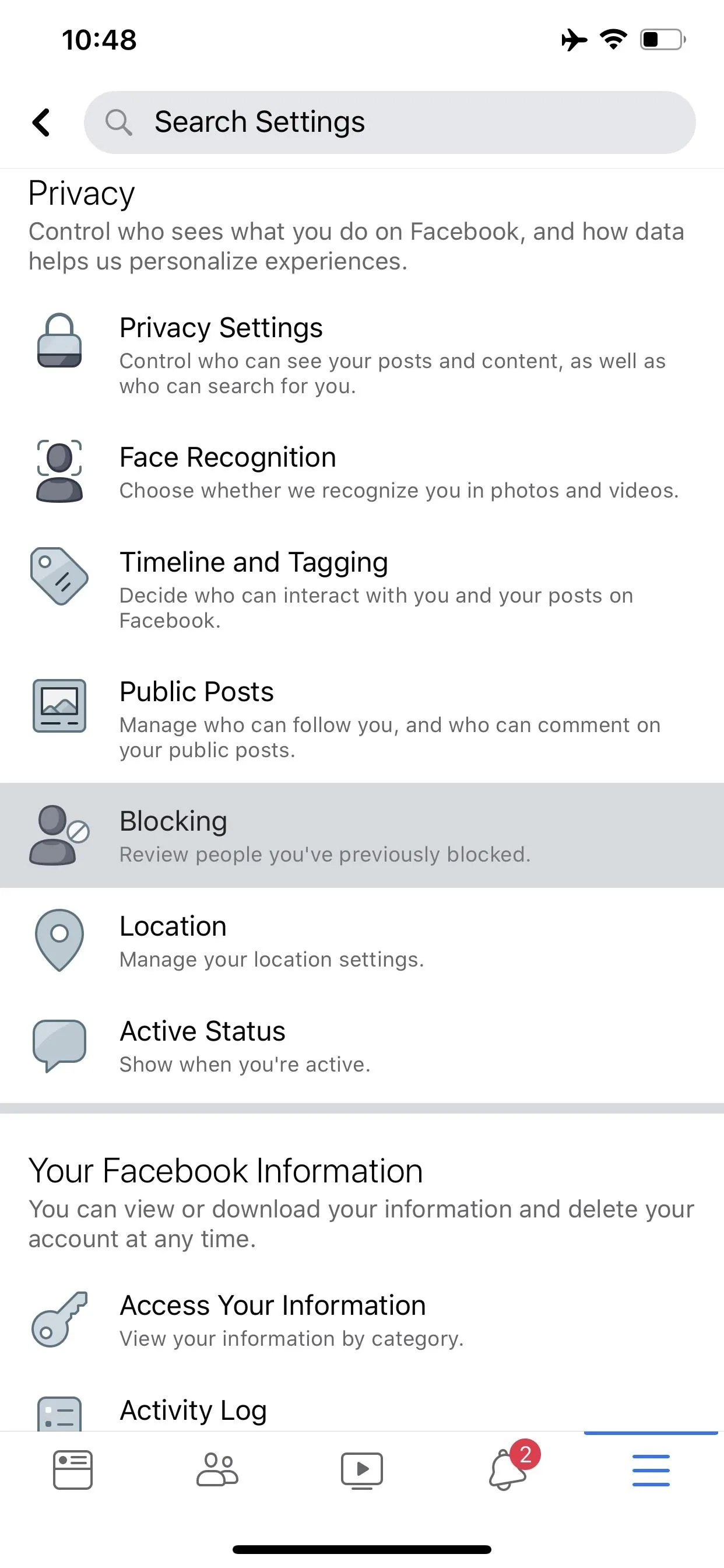Select the hamburger menu tab
This screenshot has height=1568, width=724.
click(x=651, y=1470)
